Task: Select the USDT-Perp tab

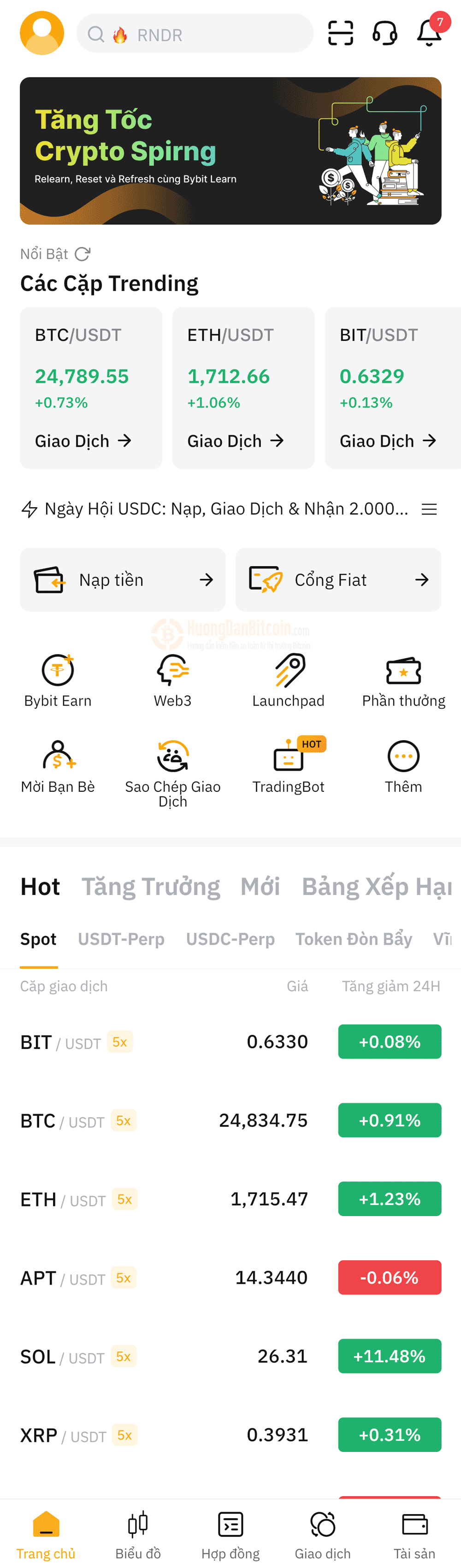Action: 121,939
